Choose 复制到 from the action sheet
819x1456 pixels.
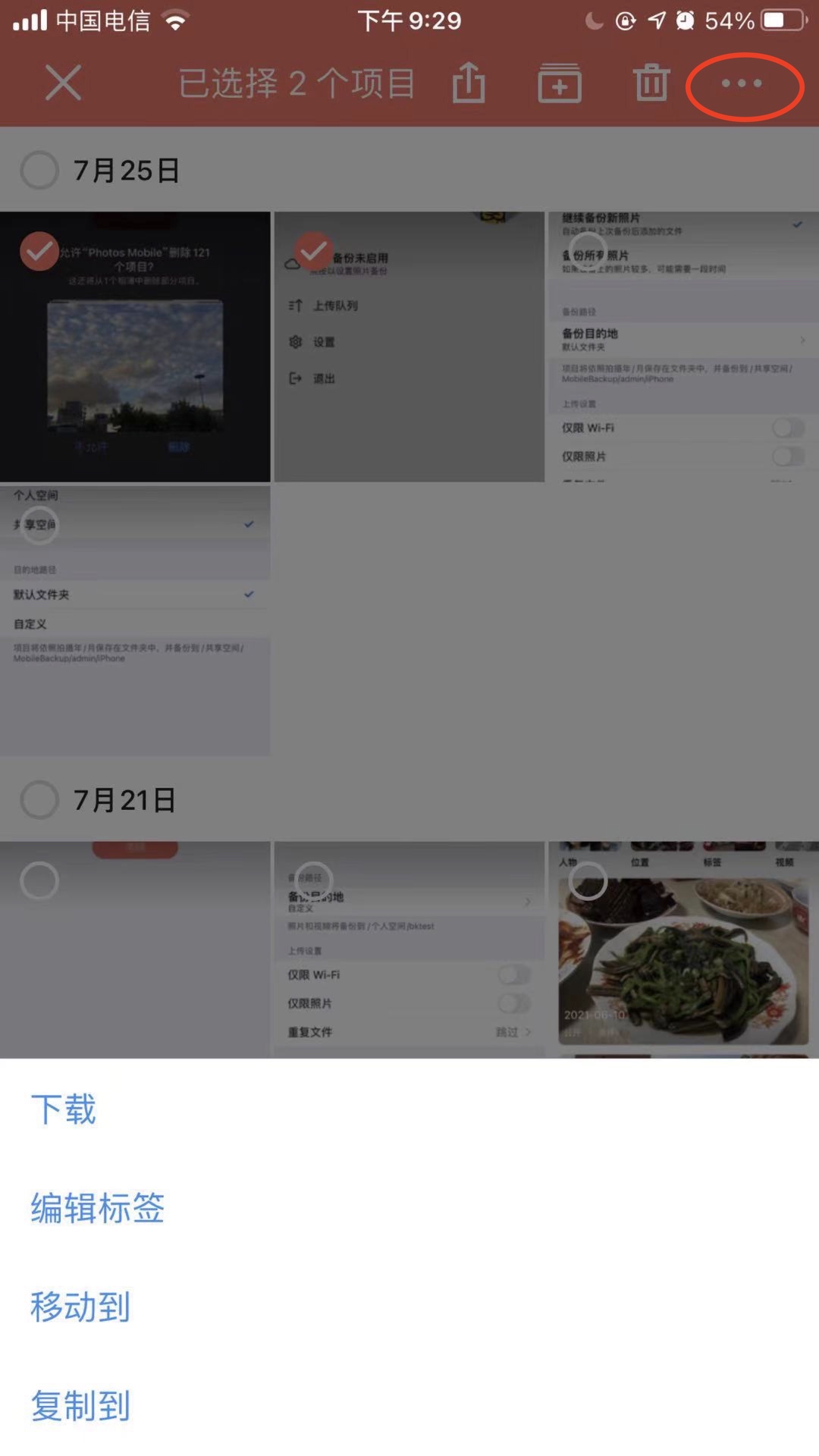tap(80, 1405)
